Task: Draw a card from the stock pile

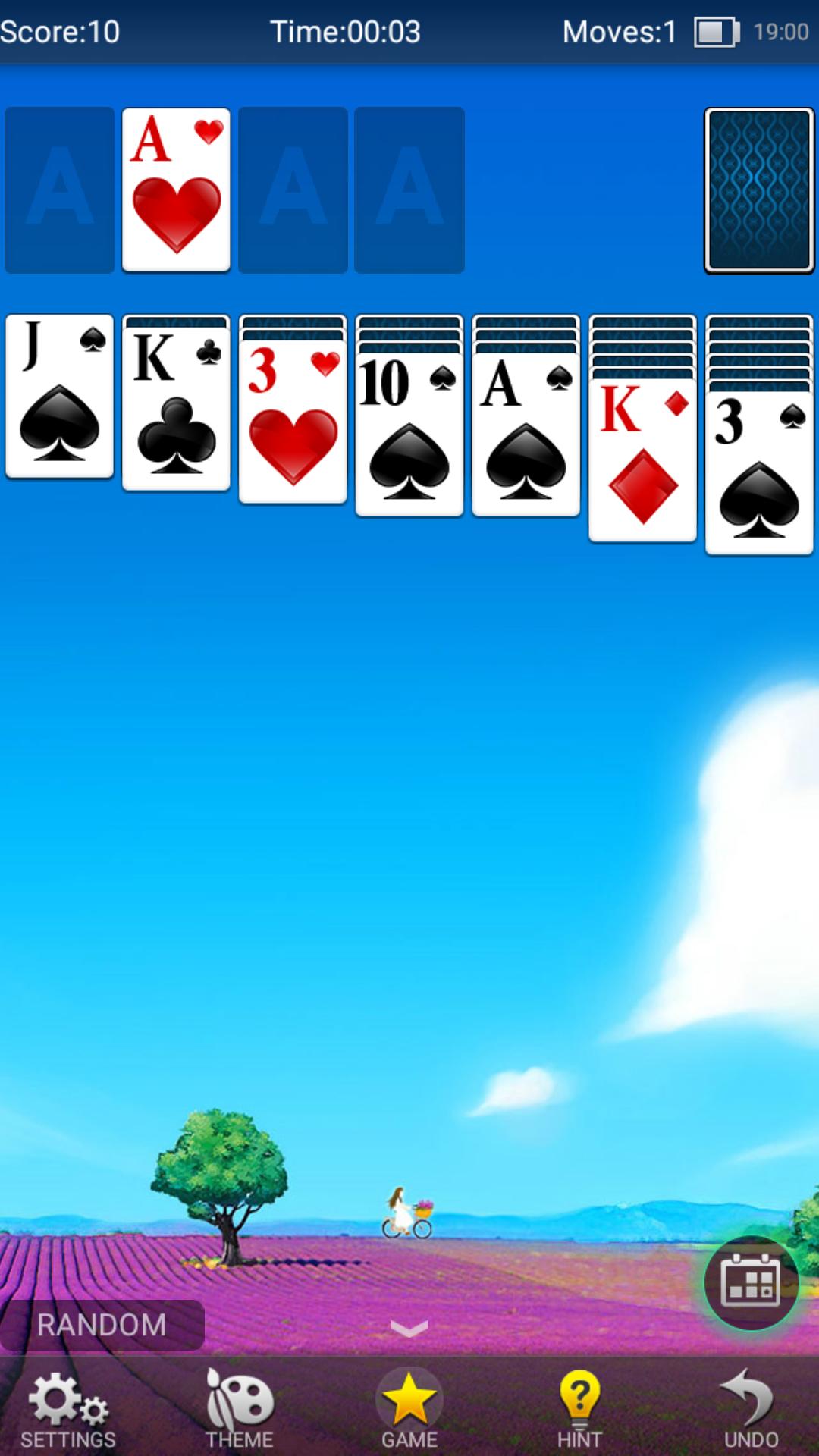Action: 759,190
